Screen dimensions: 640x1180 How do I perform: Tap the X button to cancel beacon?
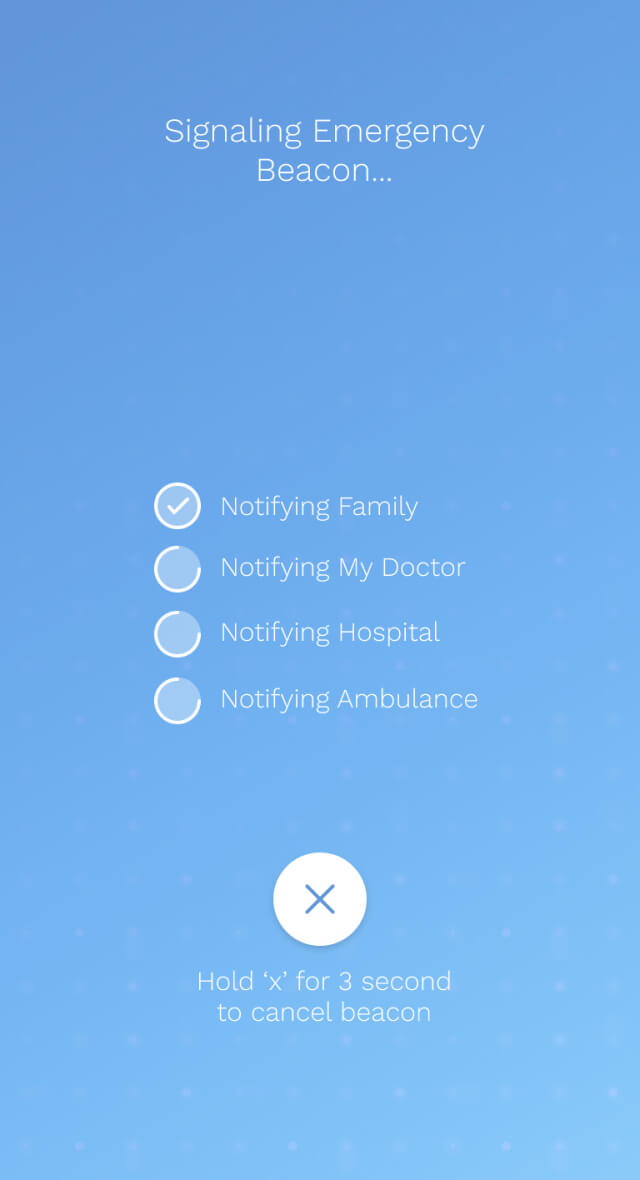coord(320,899)
